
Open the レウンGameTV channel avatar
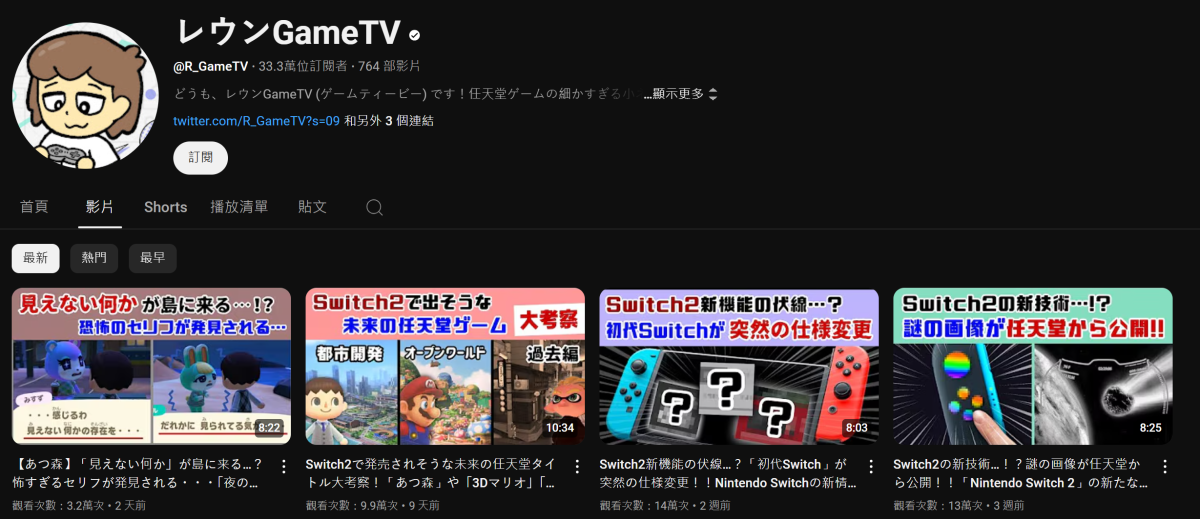[x=85, y=96]
